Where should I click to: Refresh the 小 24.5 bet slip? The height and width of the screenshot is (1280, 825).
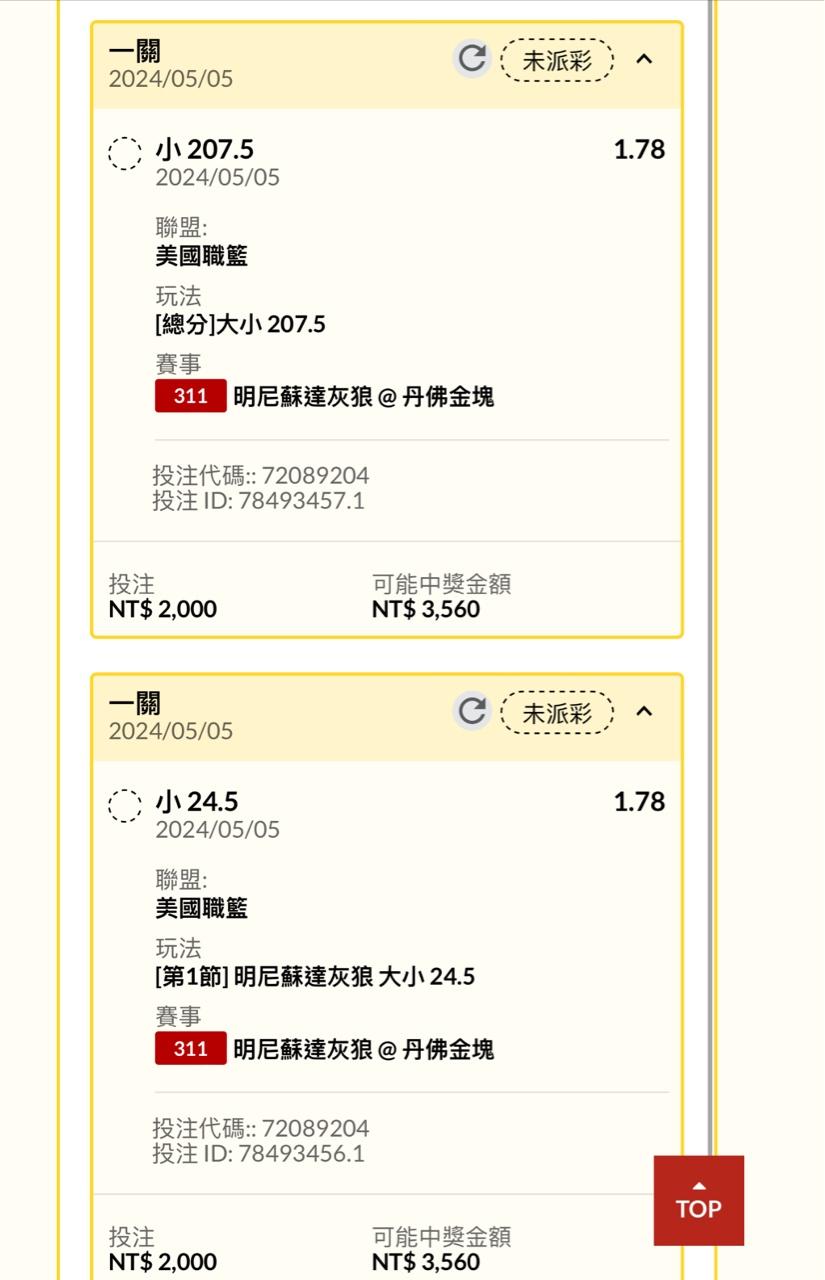(472, 712)
